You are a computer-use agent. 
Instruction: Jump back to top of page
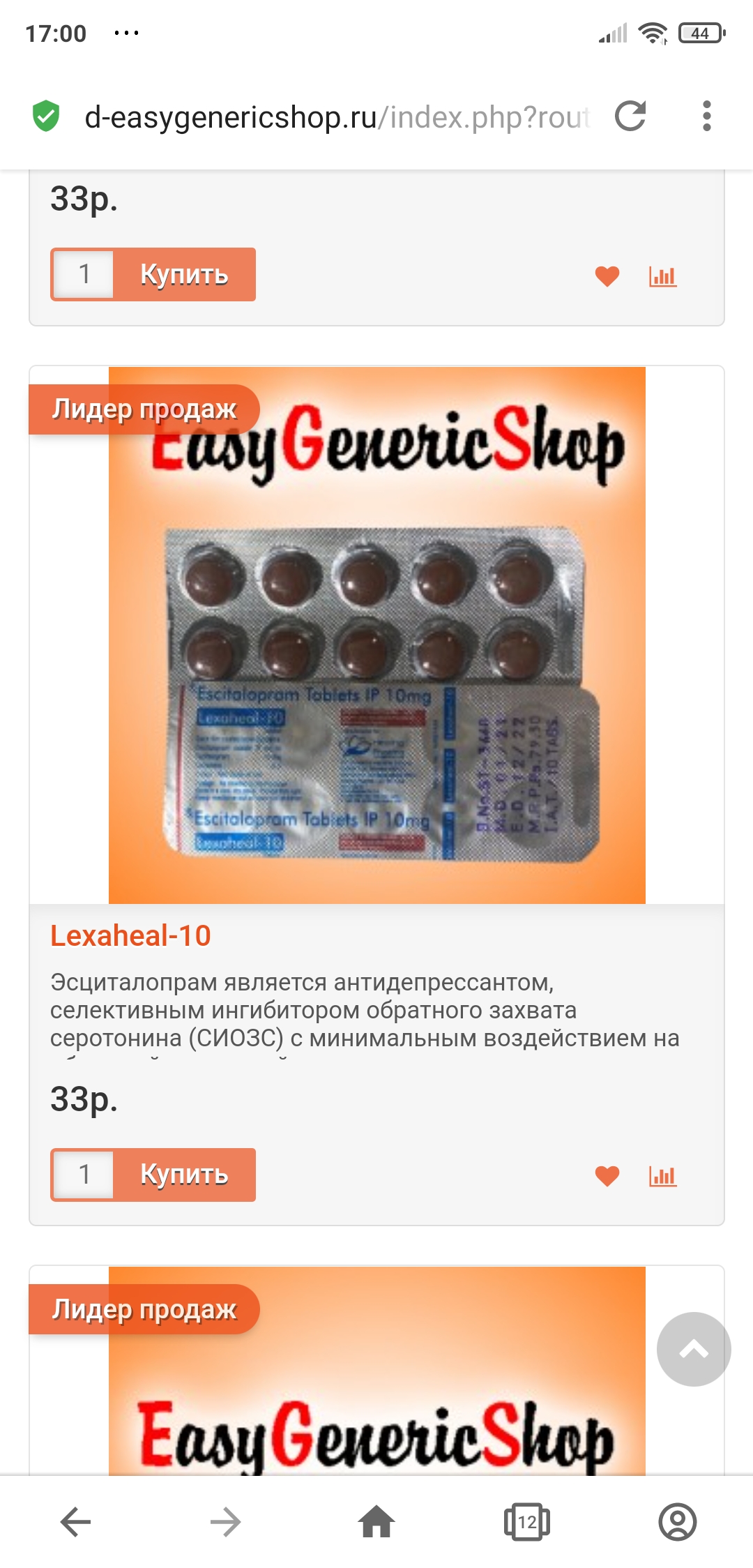(694, 1349)
